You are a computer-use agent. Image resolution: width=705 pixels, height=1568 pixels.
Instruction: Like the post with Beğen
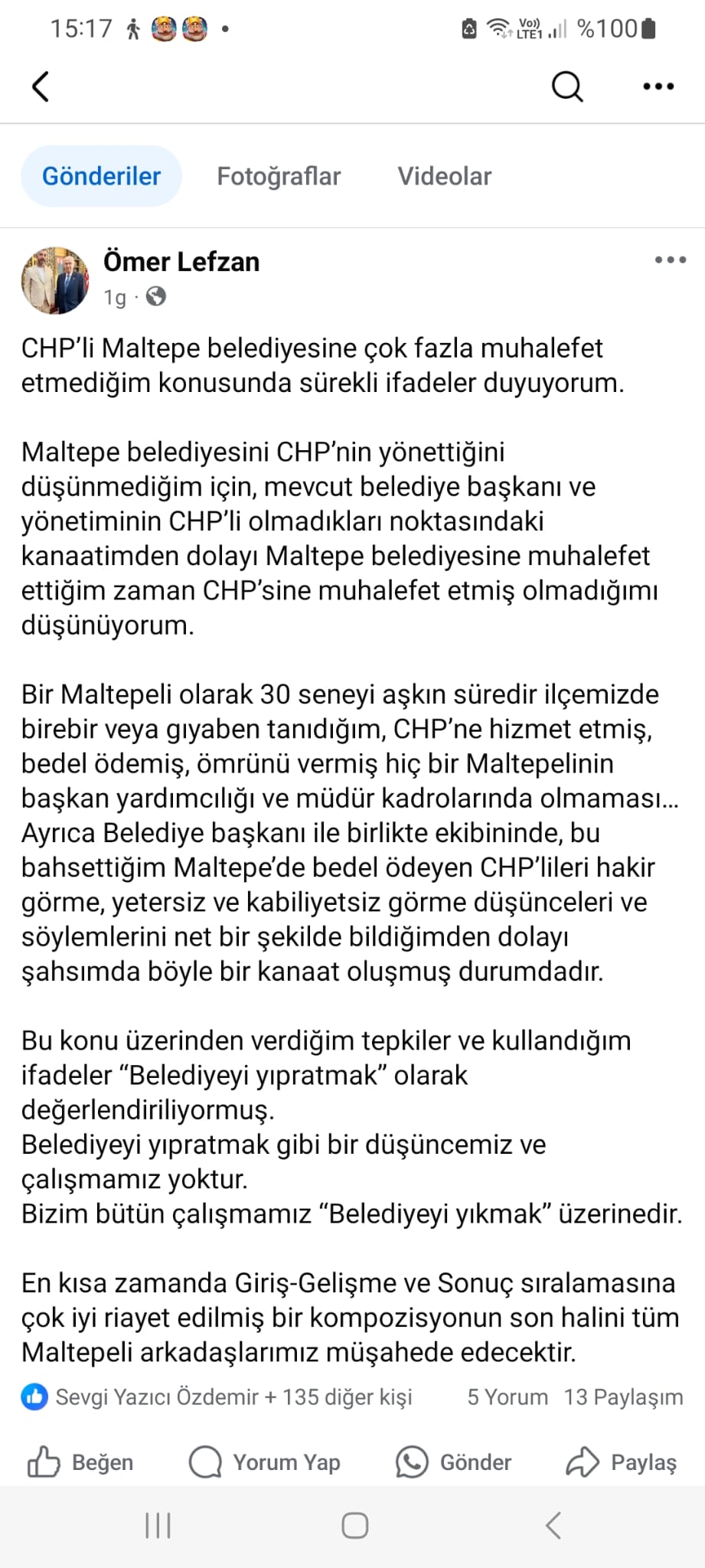click(80, 1462)
